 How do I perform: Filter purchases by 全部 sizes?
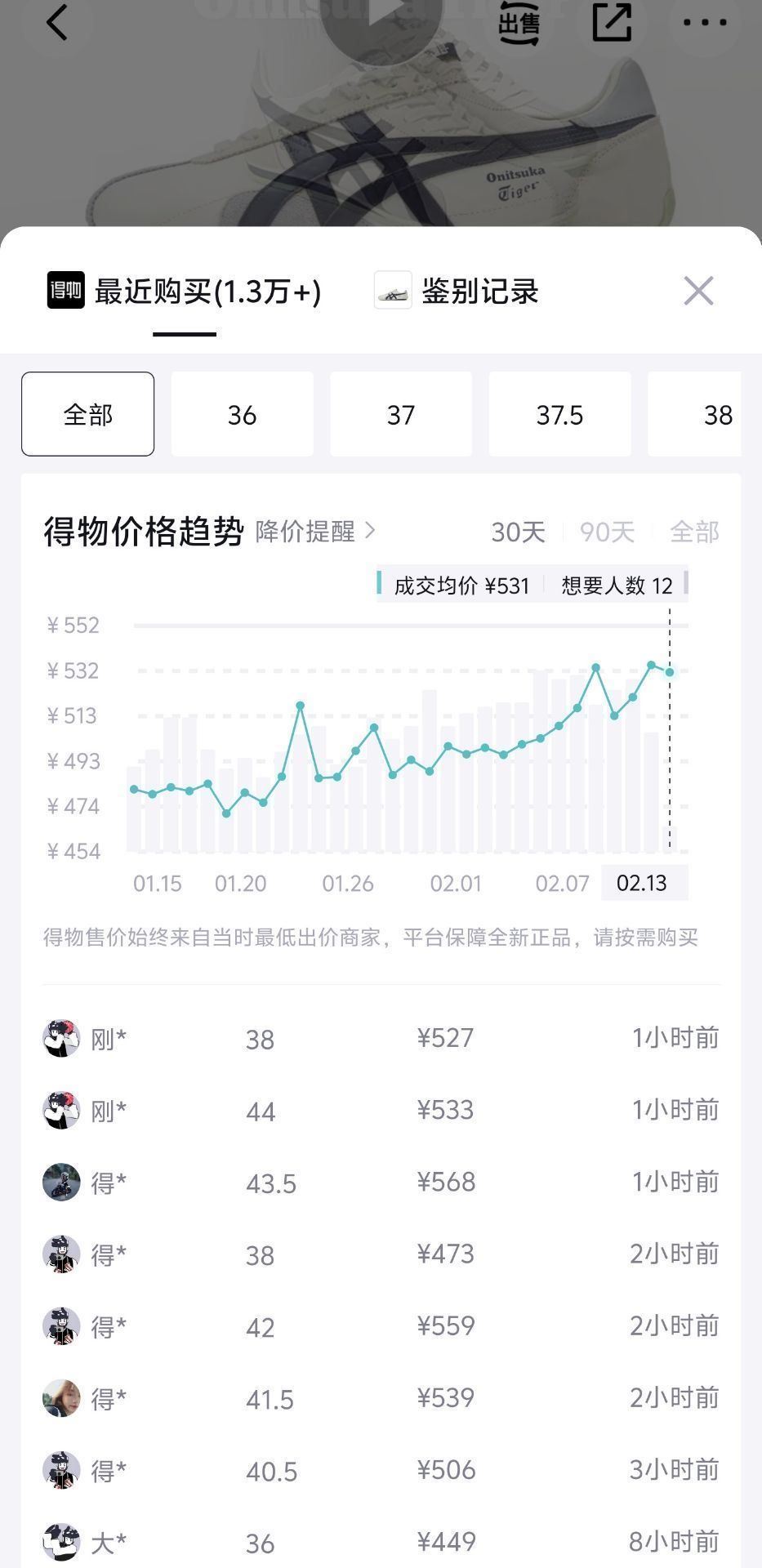coord(88,414)
